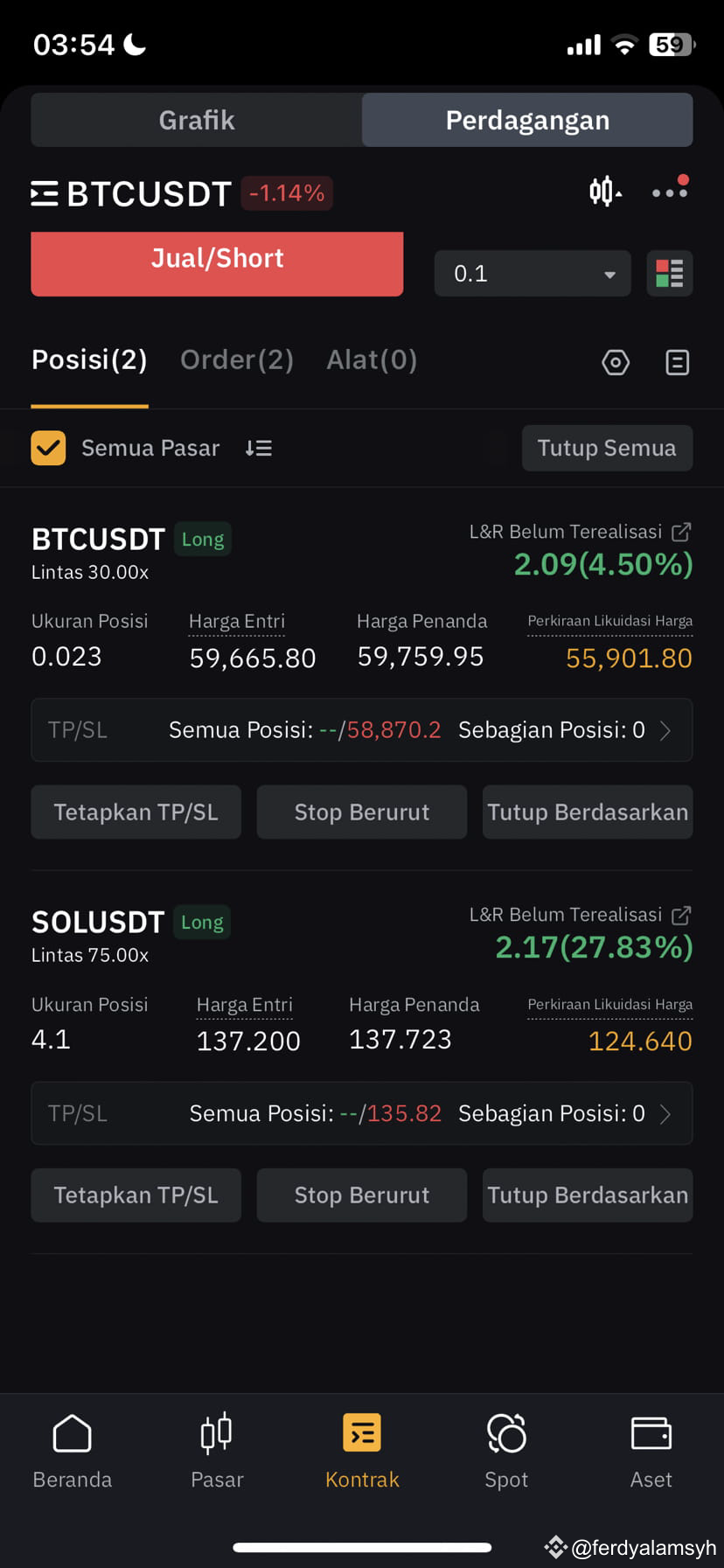Screen dimensions: 724x1568
Task: Open the Order(2) tab
Action: pyautogui.click(x=236, y=359)
